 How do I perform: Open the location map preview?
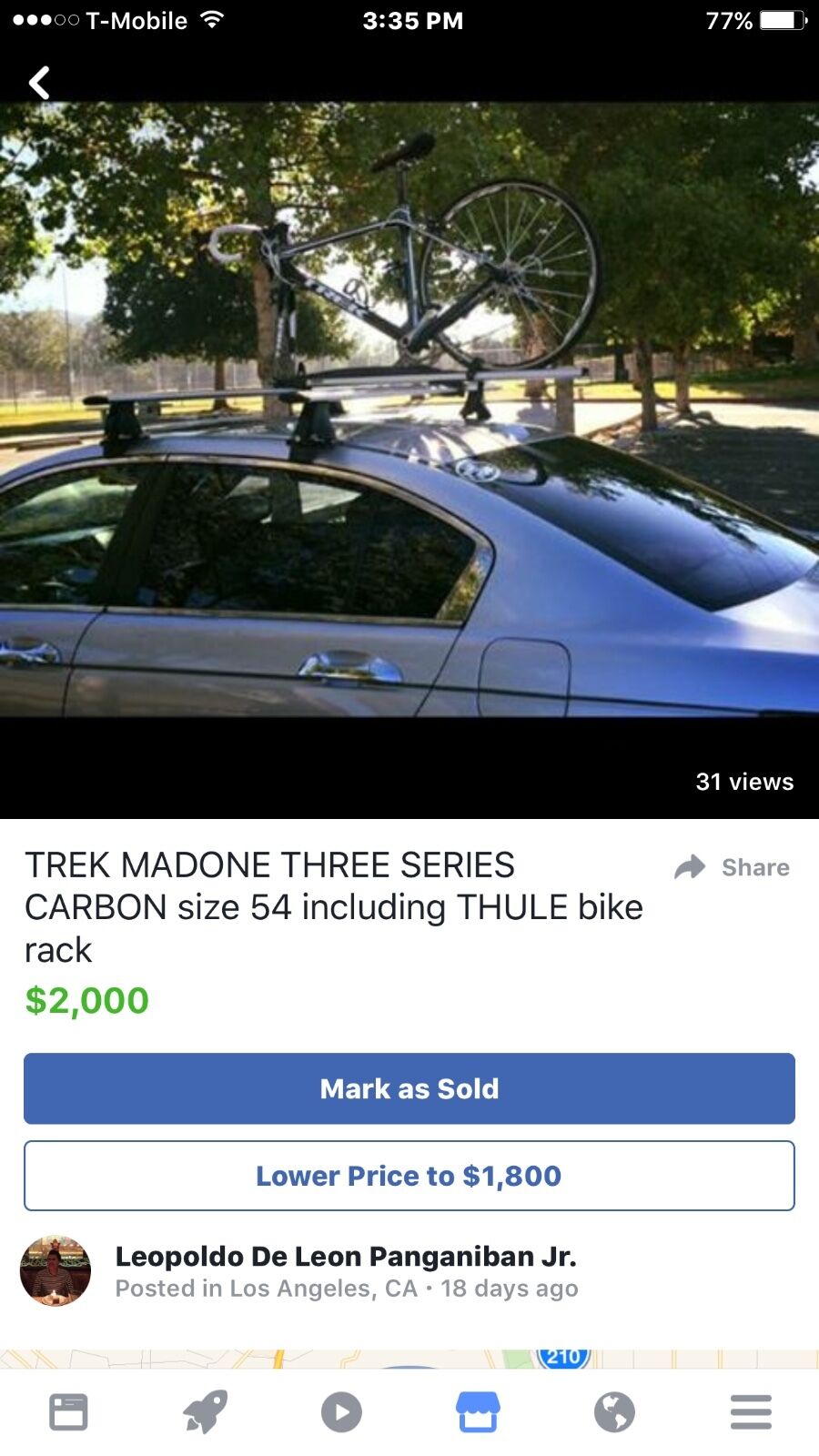pos(409,1358)
